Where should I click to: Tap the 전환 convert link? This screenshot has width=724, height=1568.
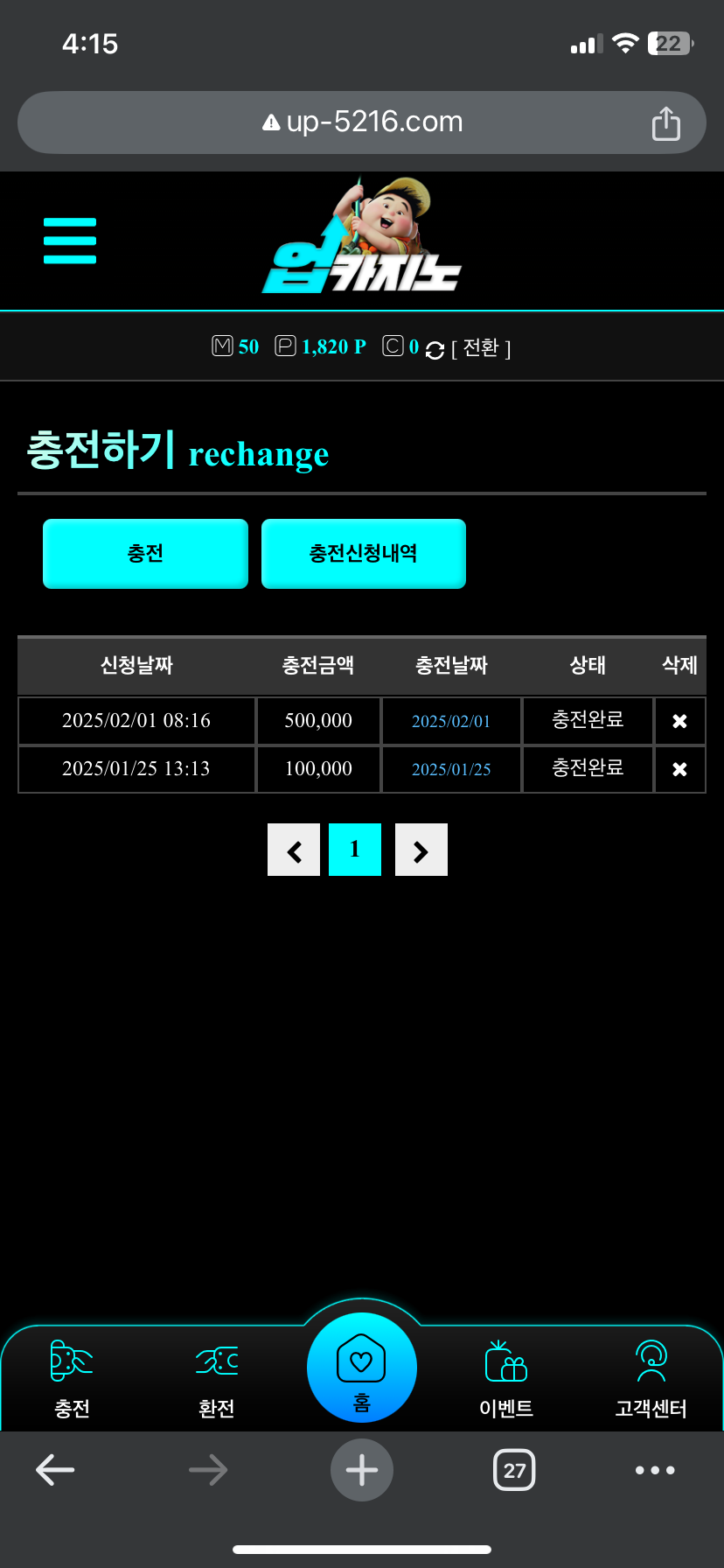480,348
